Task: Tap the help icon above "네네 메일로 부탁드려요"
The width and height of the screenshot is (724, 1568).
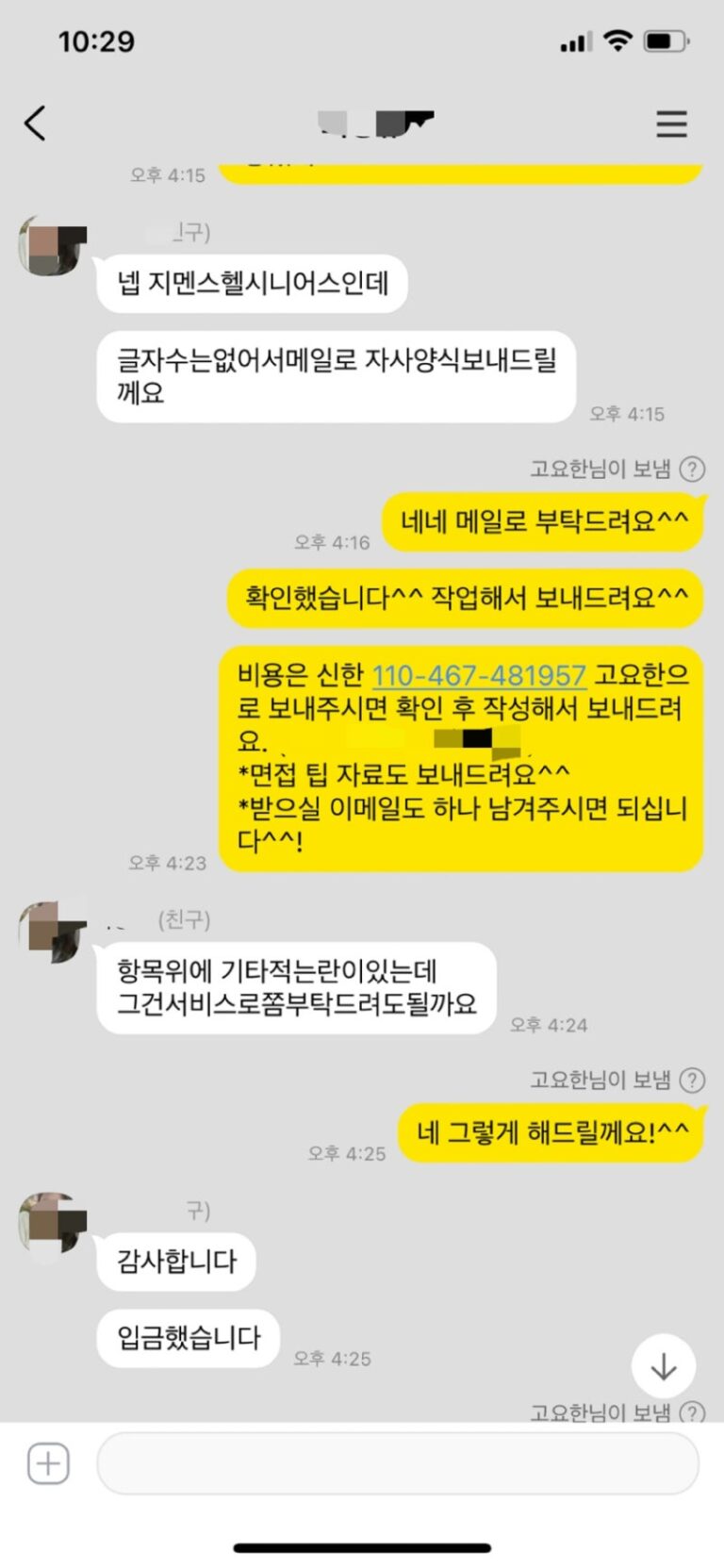Action: coord(693,469)
